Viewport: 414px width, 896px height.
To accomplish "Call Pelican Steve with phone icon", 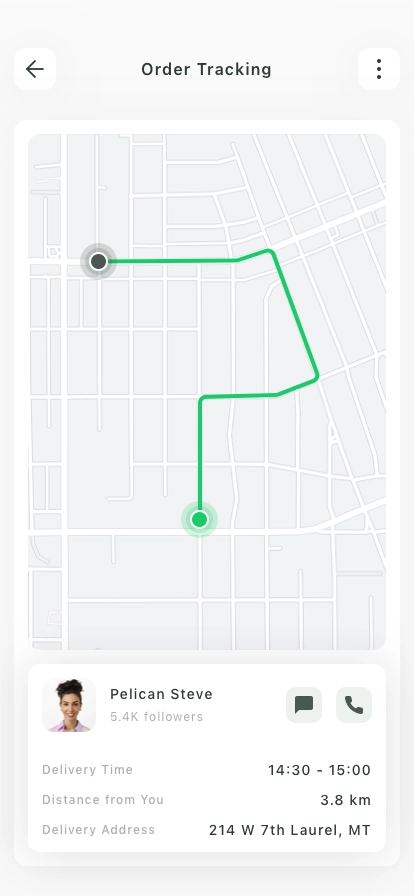I will (x=354, y=705).
